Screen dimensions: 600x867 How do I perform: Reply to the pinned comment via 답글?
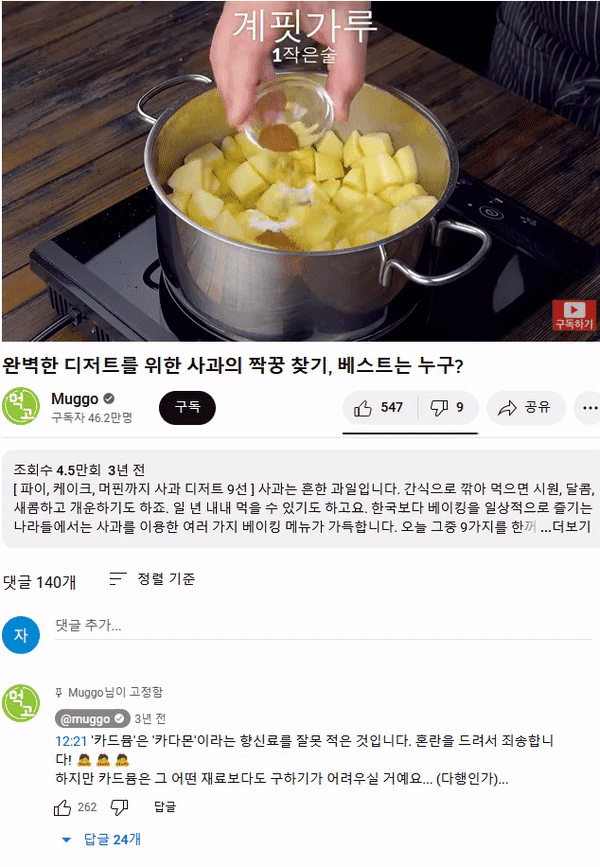[x=165, y=807]
